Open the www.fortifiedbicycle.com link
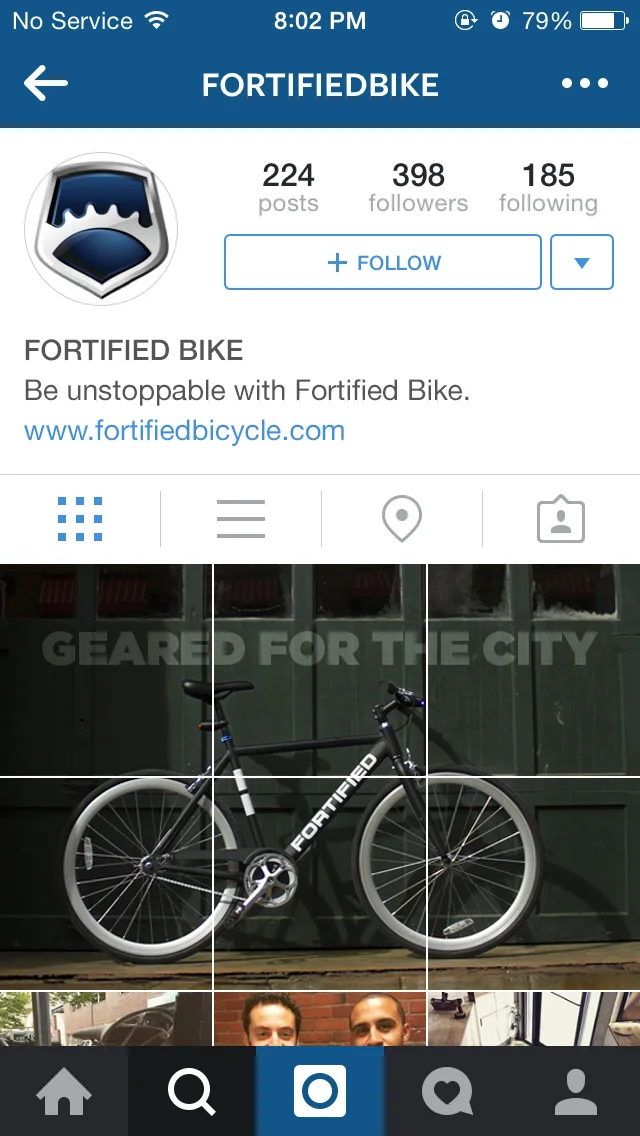 coord(184,431)
